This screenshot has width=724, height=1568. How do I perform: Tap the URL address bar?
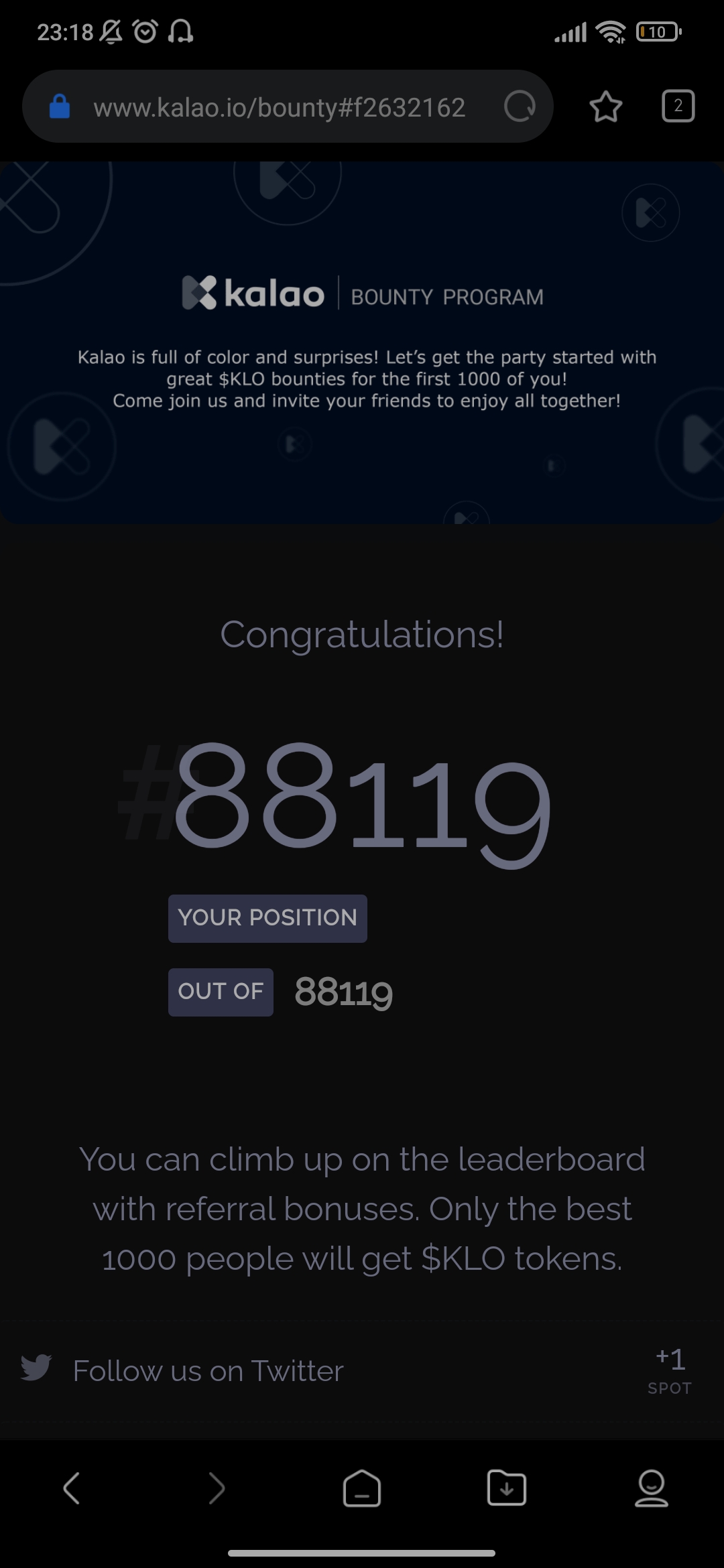[280, 107]
